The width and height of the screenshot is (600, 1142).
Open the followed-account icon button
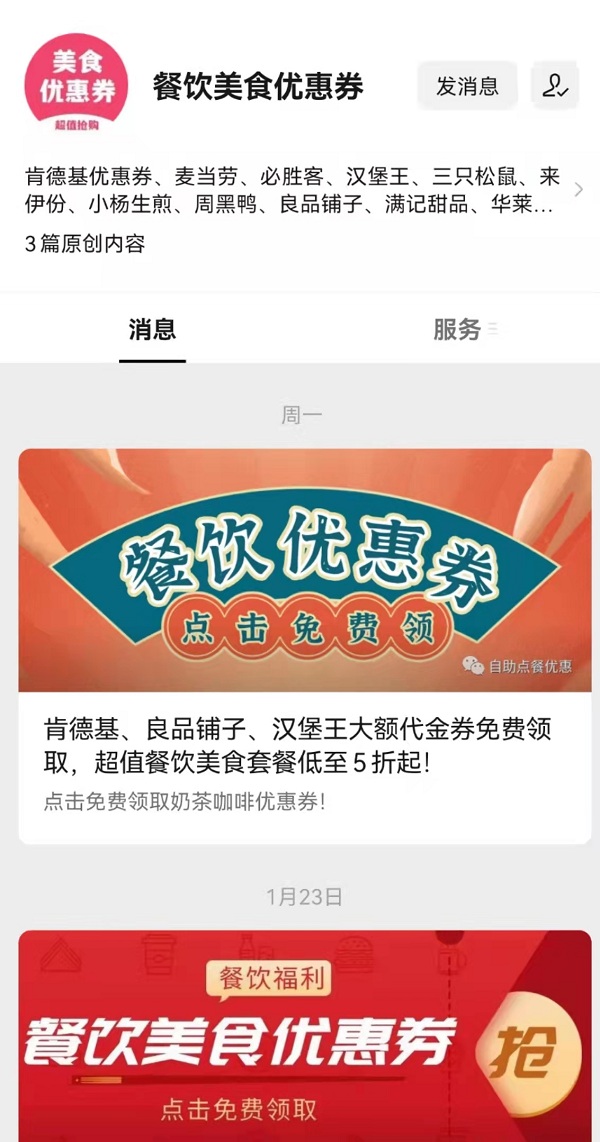click(556, 86)
